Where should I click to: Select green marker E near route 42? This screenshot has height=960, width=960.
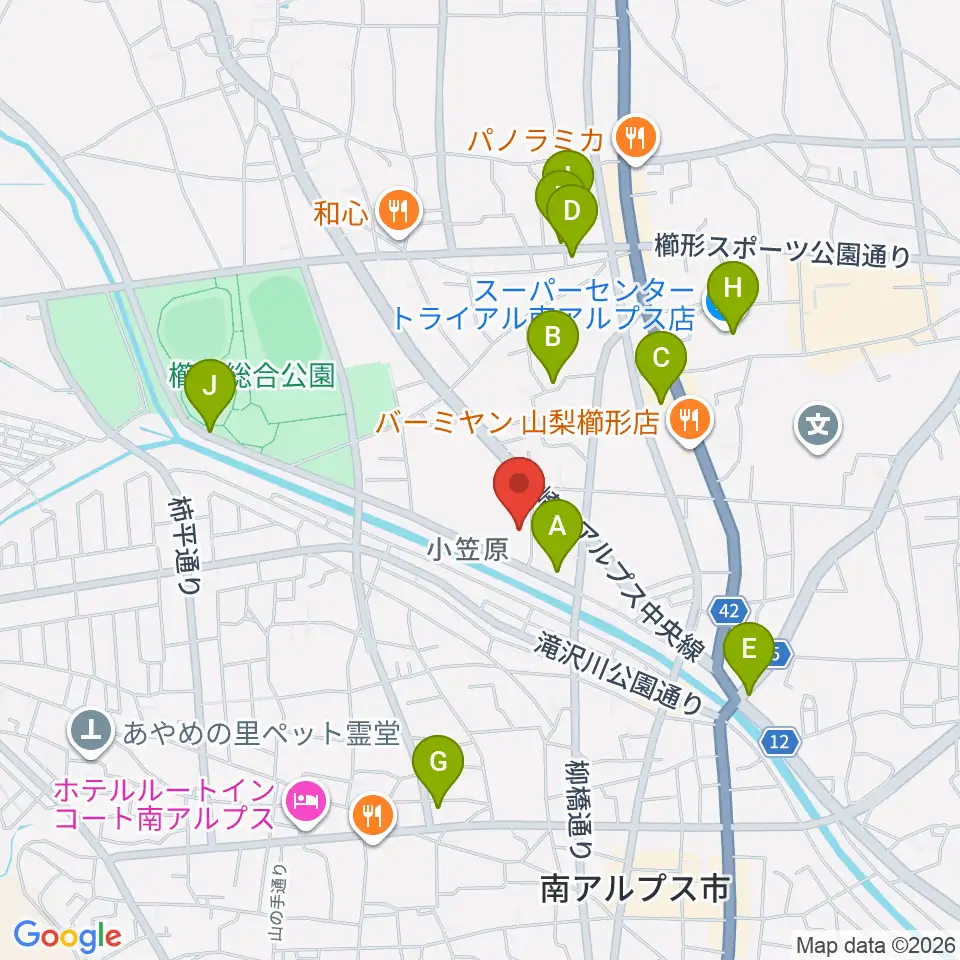tap(749, 658)
